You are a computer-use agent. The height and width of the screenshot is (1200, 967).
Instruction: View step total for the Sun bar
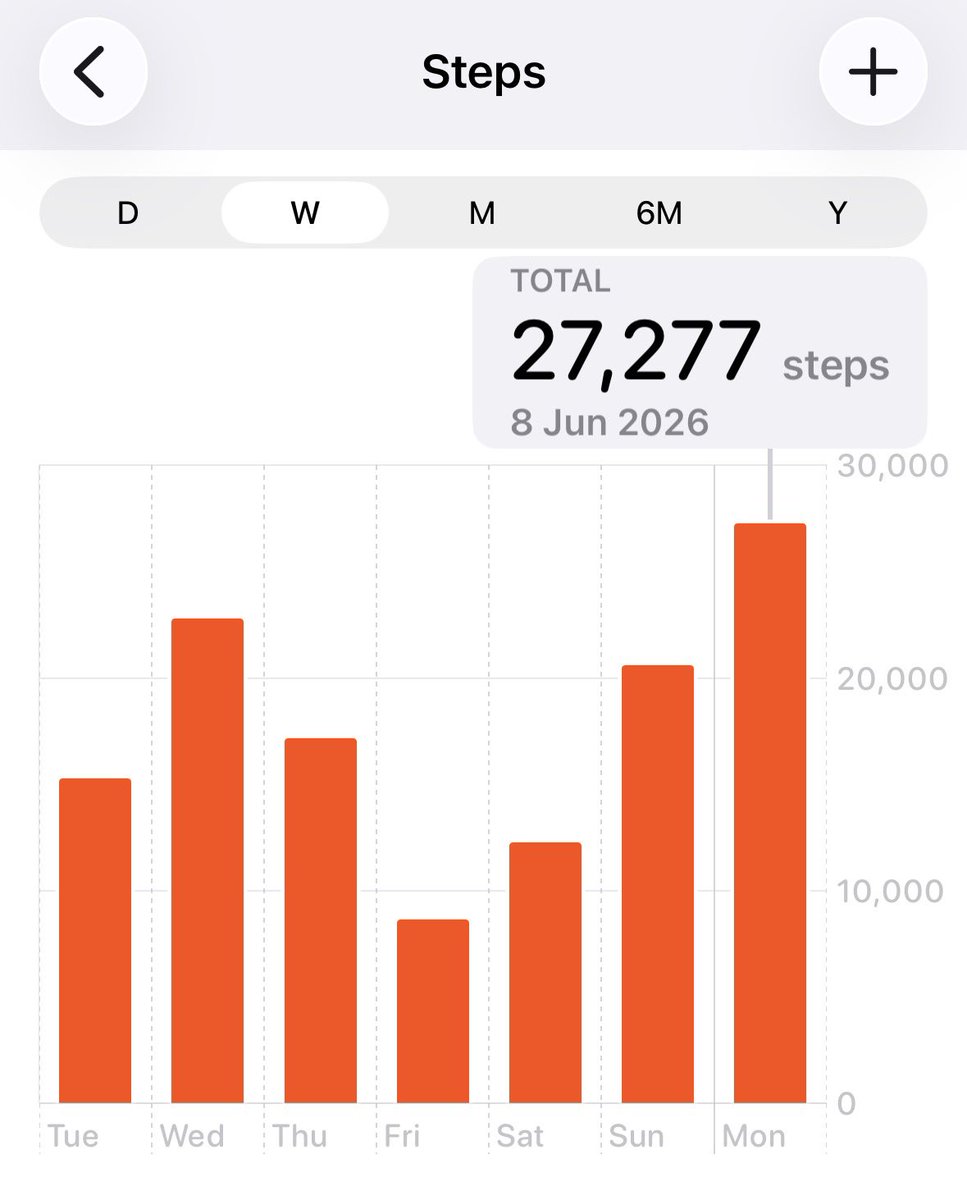657,884
